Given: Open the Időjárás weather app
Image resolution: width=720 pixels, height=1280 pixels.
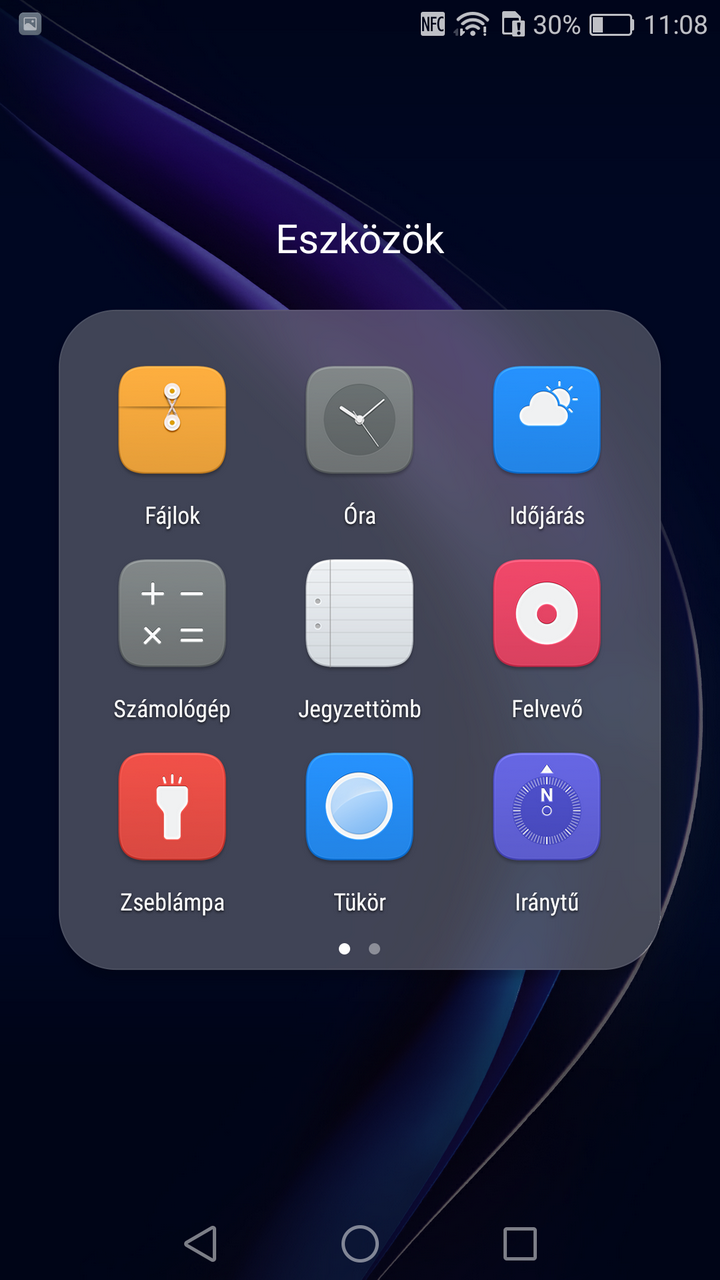Looking at the screenshot, I should (x=546, y=420).
